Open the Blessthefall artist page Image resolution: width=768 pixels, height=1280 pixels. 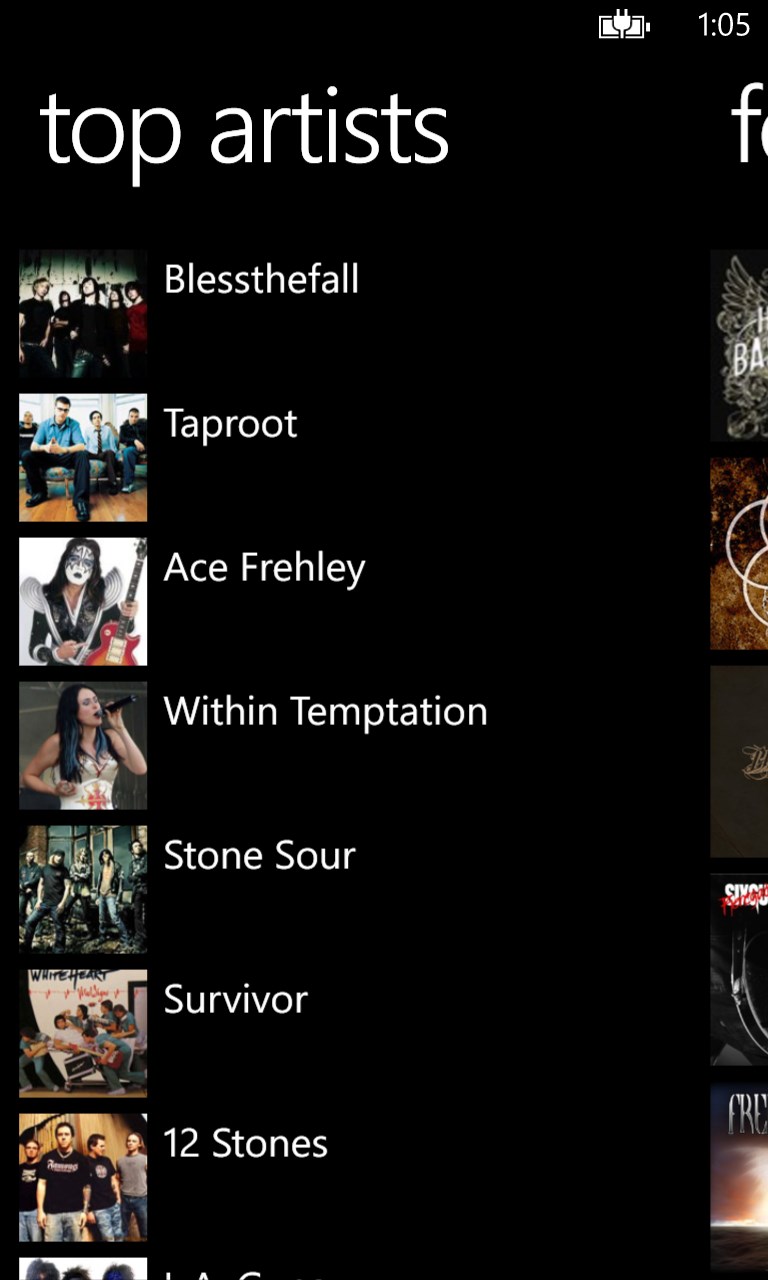click(x=260, y=280)
